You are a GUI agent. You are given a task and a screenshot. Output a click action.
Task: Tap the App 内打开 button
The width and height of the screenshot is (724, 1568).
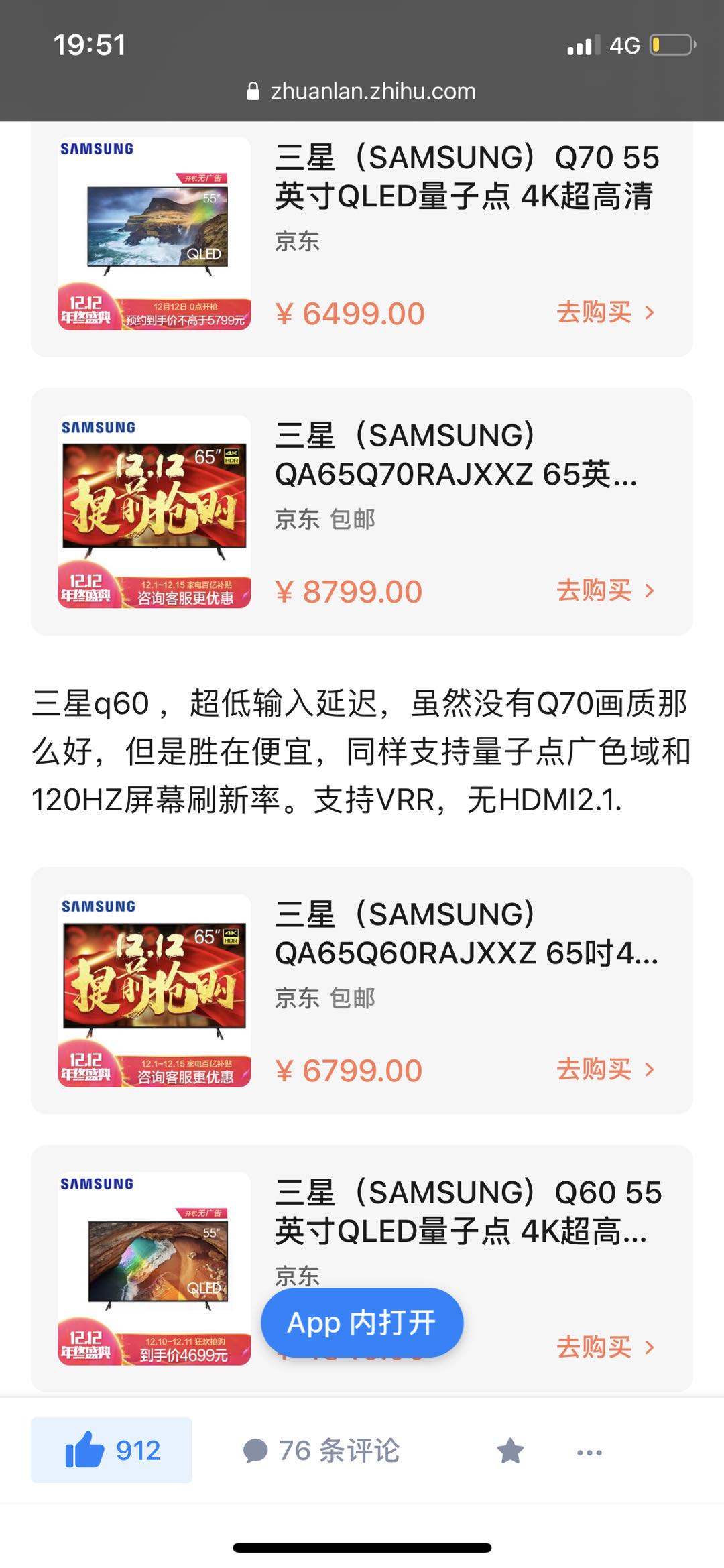(362, 1323)
